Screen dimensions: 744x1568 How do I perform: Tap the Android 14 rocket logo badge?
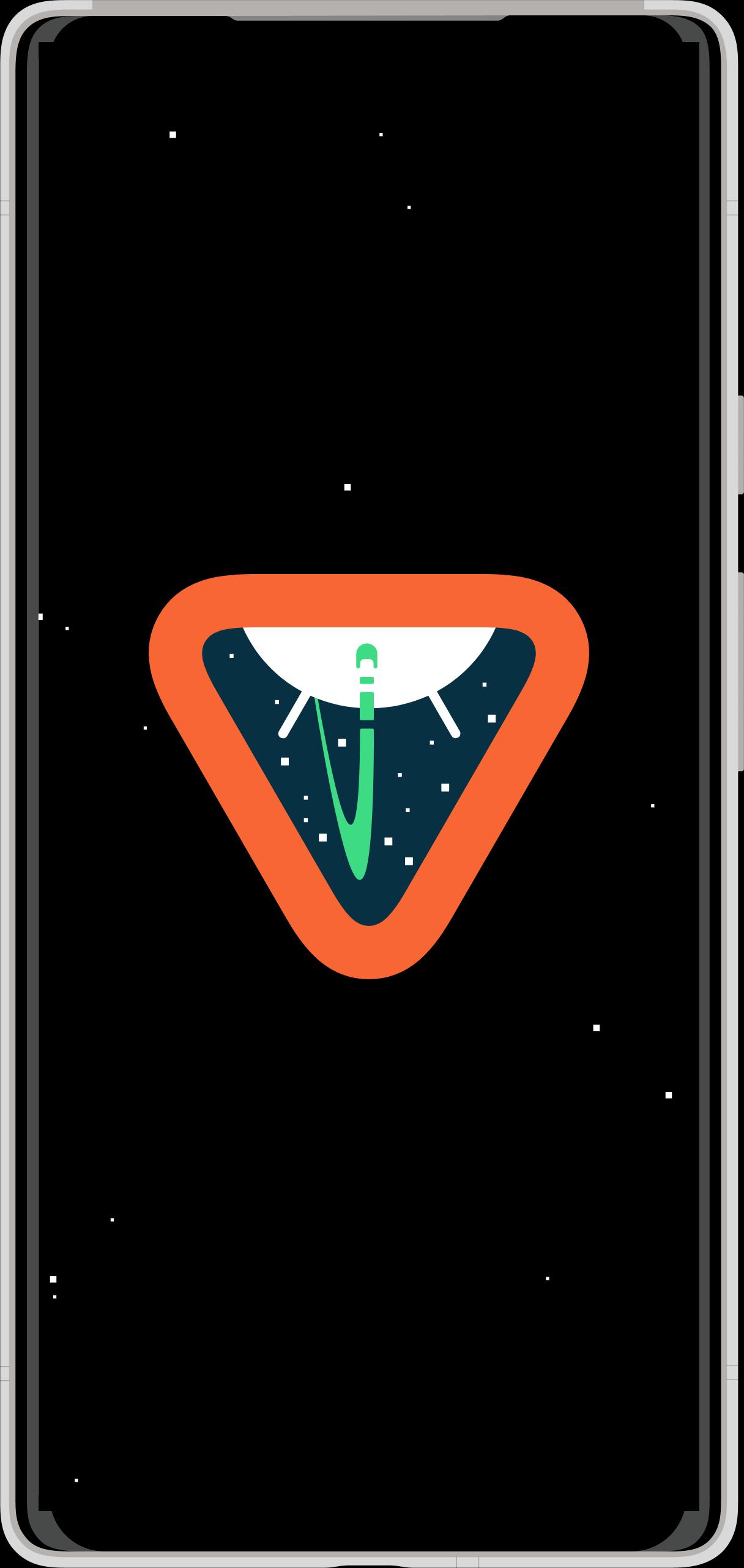coord(369,776)
